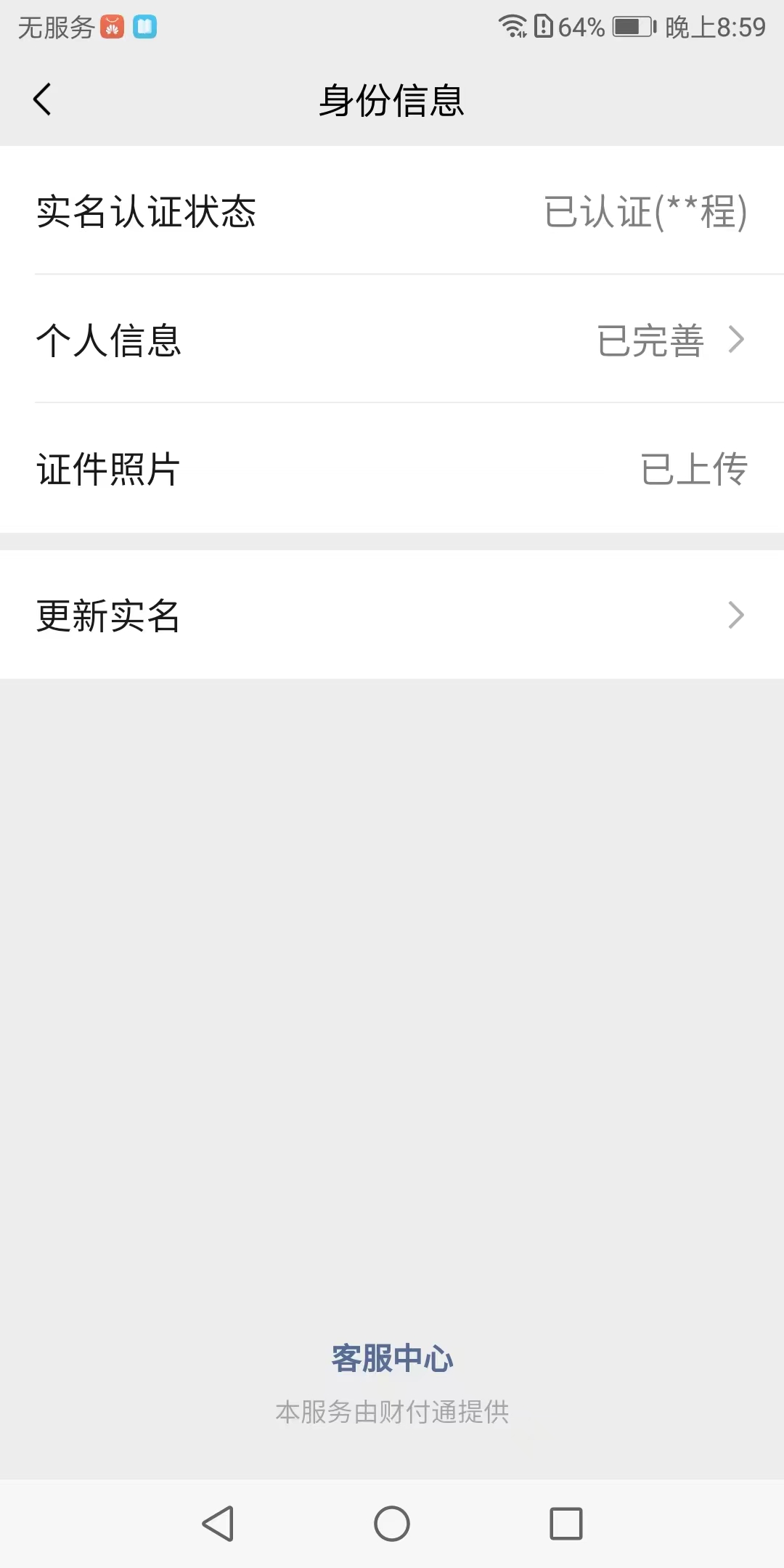Go back using the top-left arrow
784x1568 pixels.
[42, 99]
